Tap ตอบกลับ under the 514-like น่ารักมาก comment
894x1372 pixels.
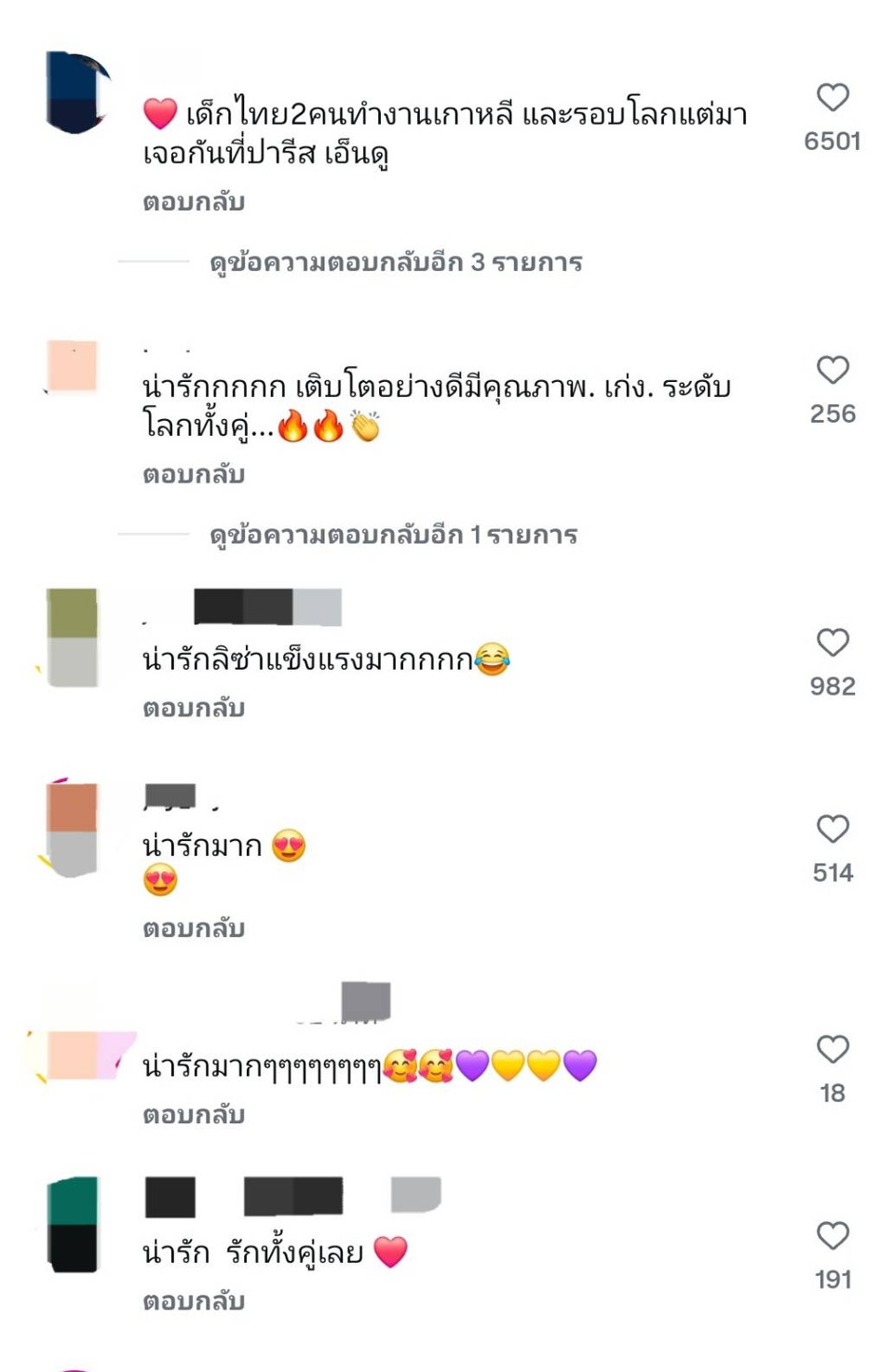point(194,929)
